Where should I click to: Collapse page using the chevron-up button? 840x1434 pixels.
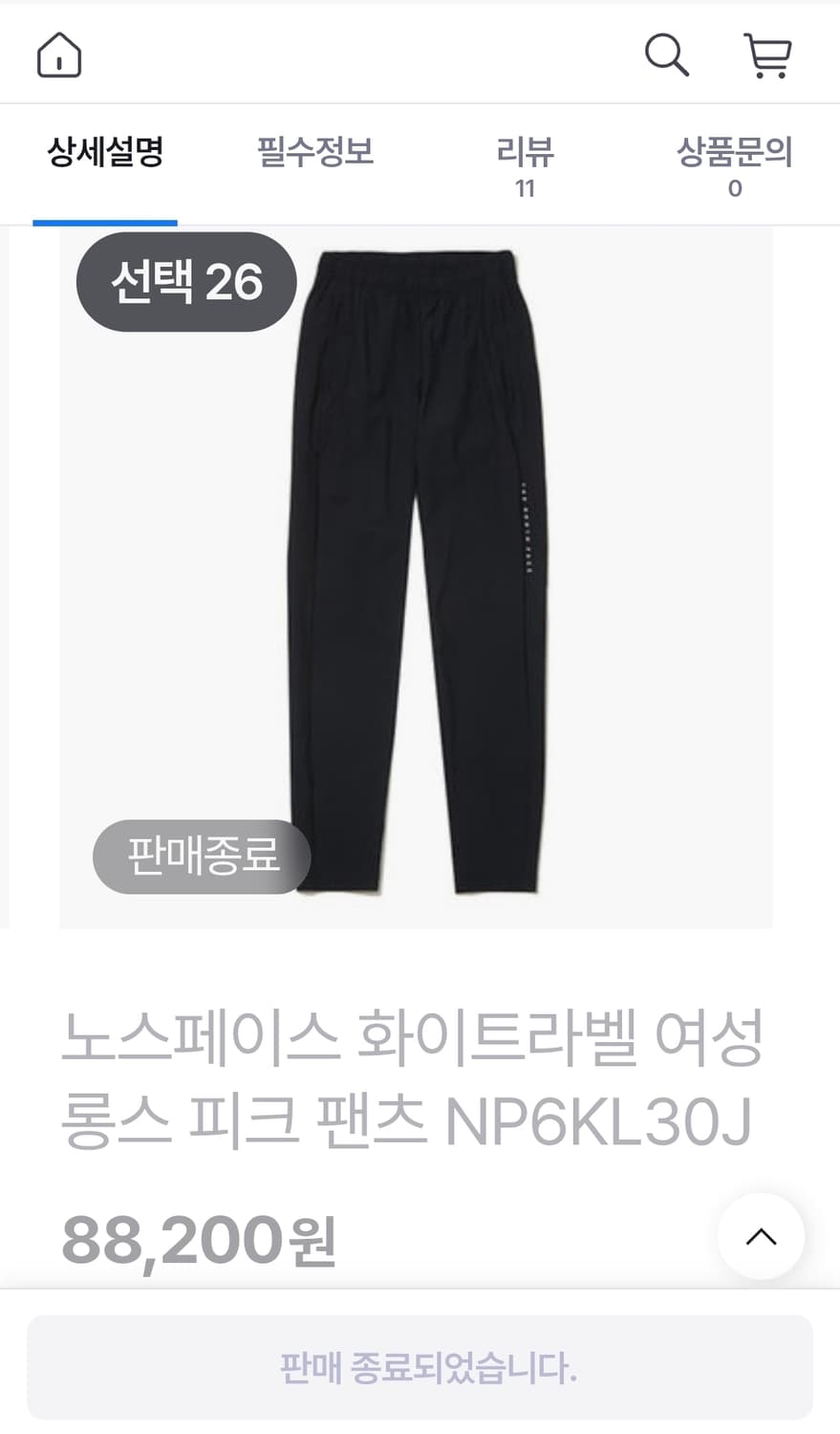pos(761,1235)
